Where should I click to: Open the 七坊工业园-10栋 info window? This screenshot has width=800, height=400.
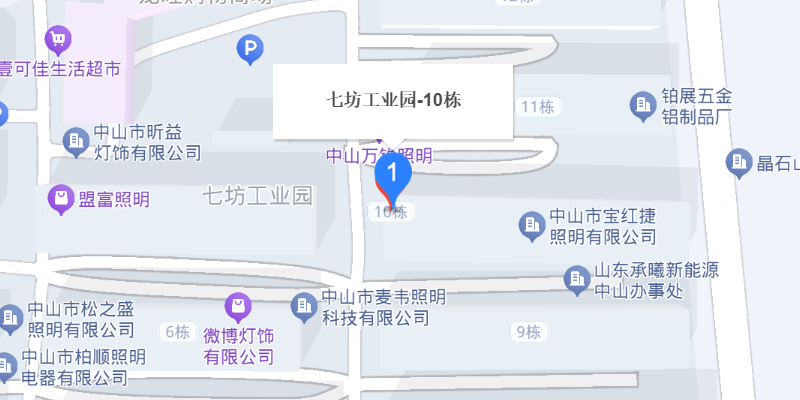click(394, 100)
